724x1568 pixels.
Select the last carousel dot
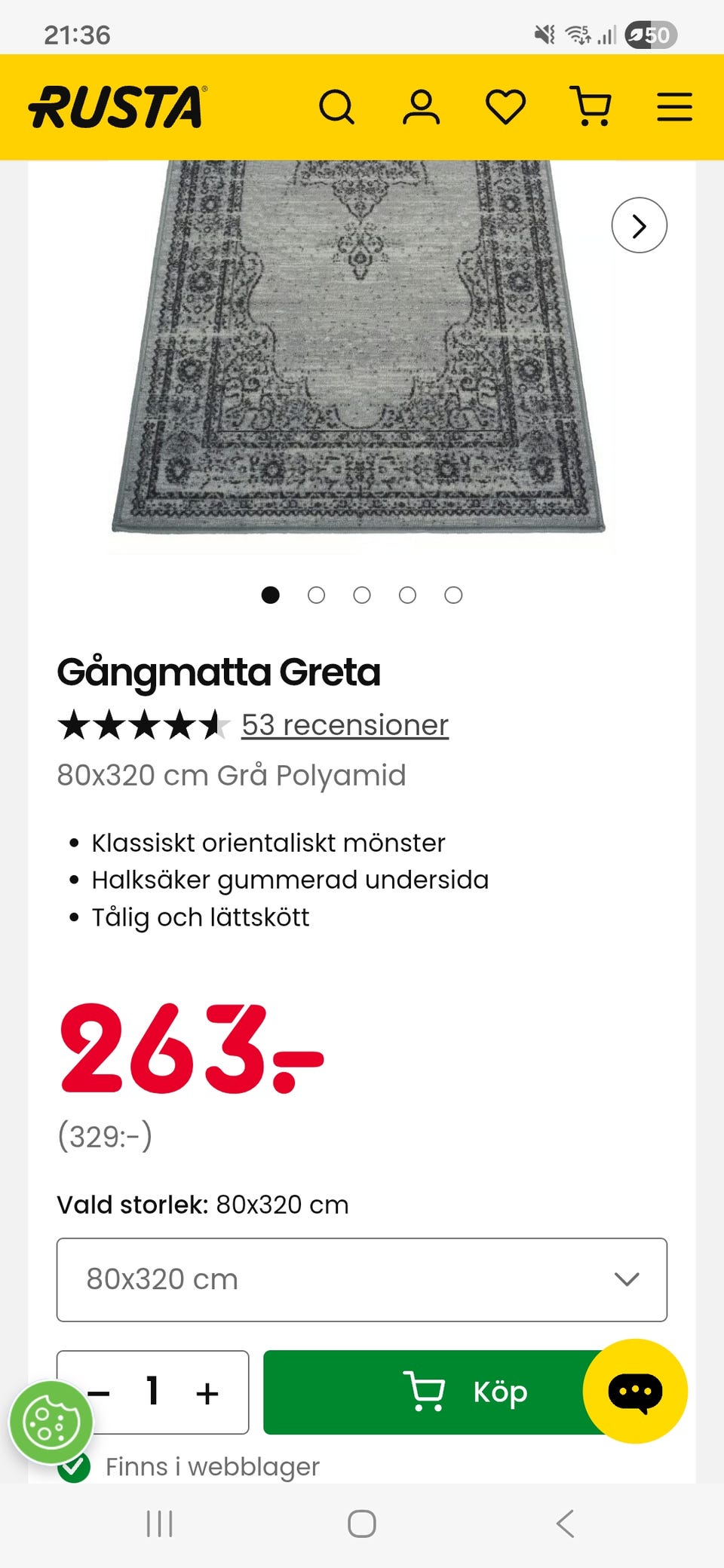[454, 595]
